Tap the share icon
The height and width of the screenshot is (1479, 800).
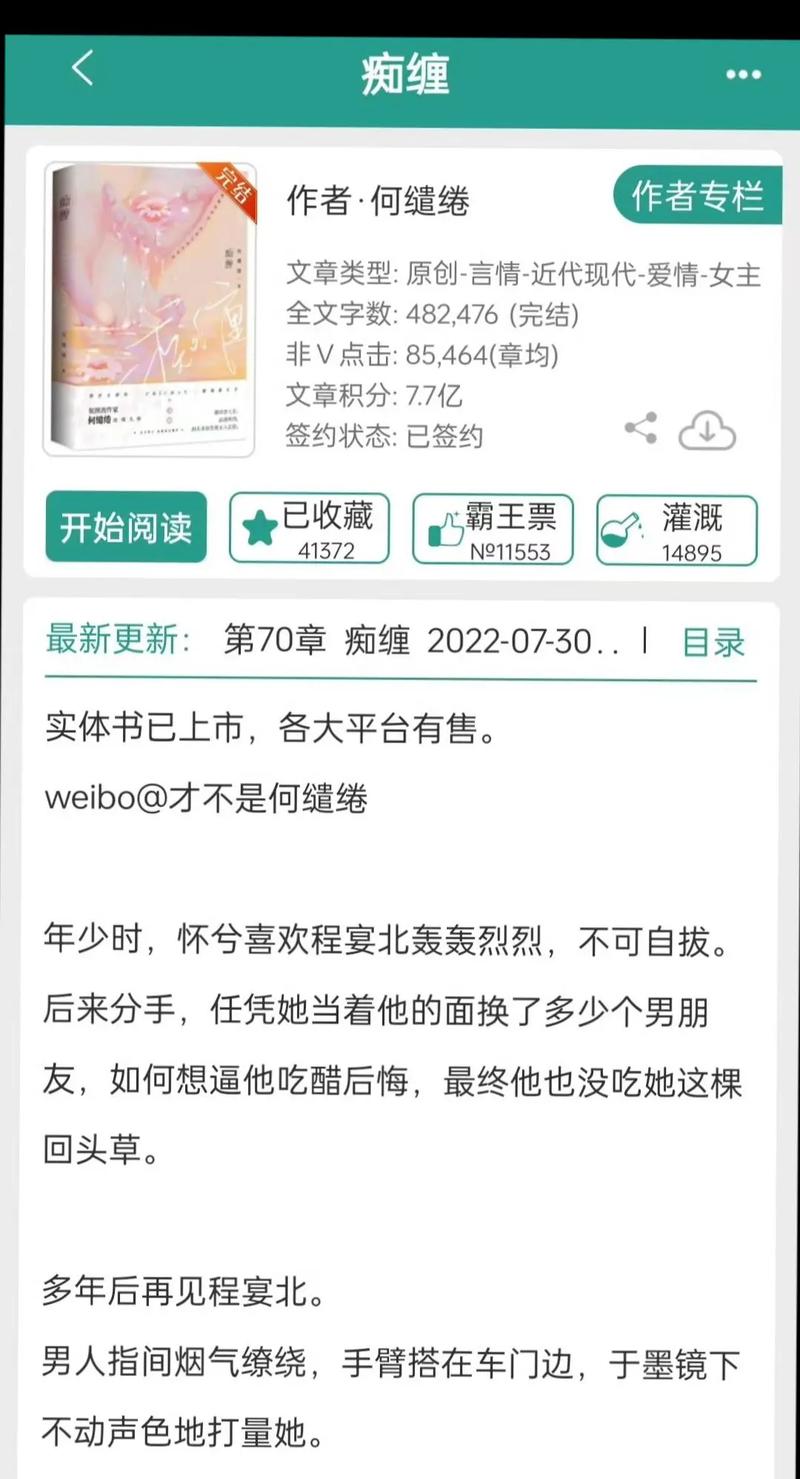click(638, 428)
